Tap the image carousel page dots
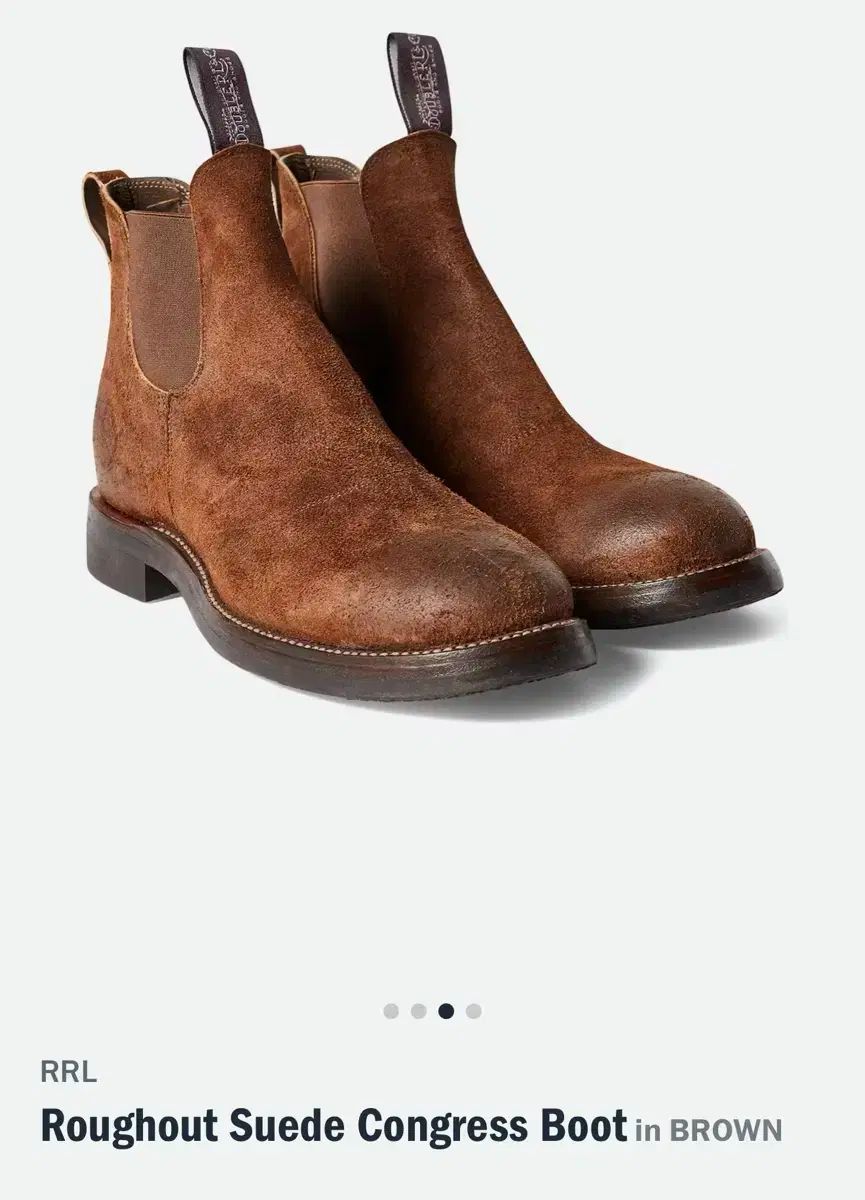 (x=432, y=1011)
